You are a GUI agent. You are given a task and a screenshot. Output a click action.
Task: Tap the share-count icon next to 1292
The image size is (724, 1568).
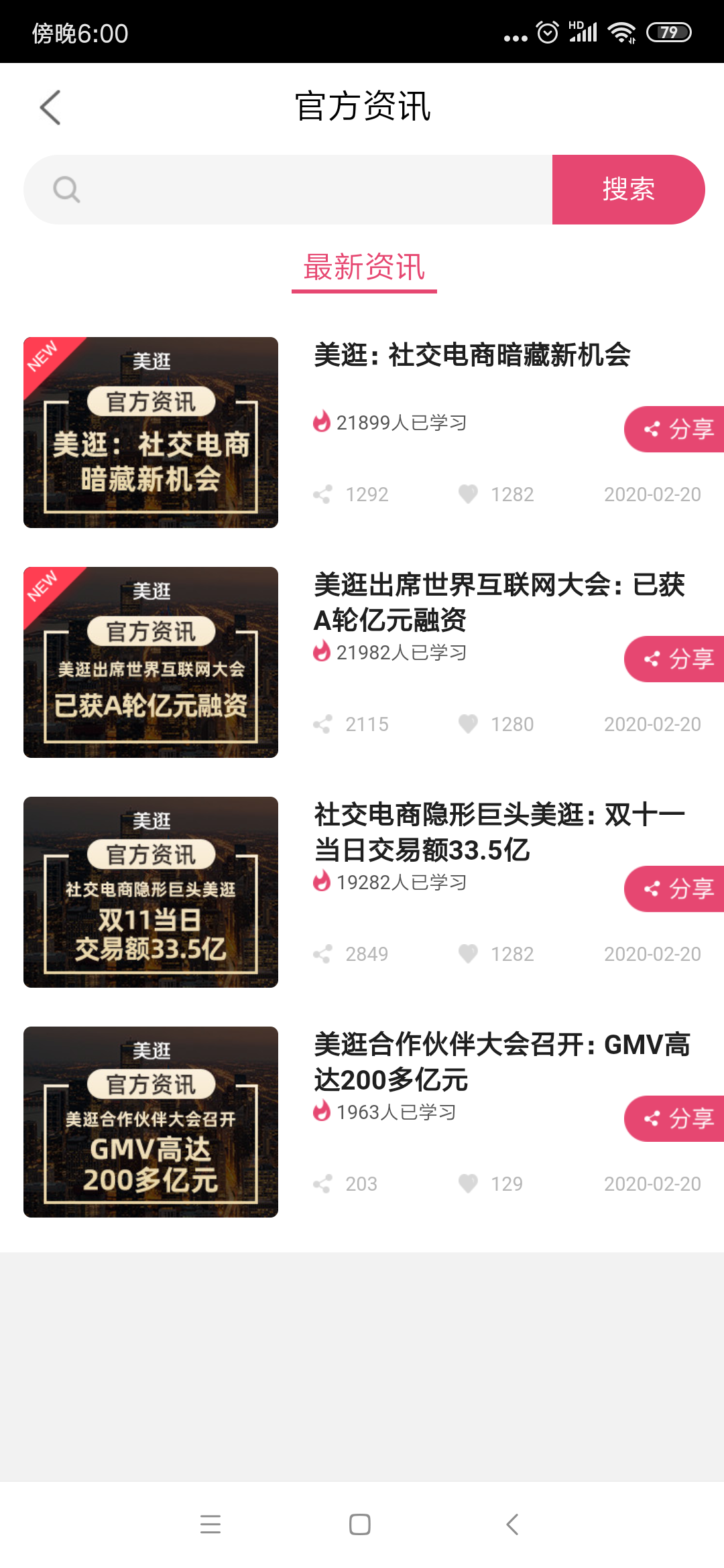pyautogui.click(x=323, y=495)
